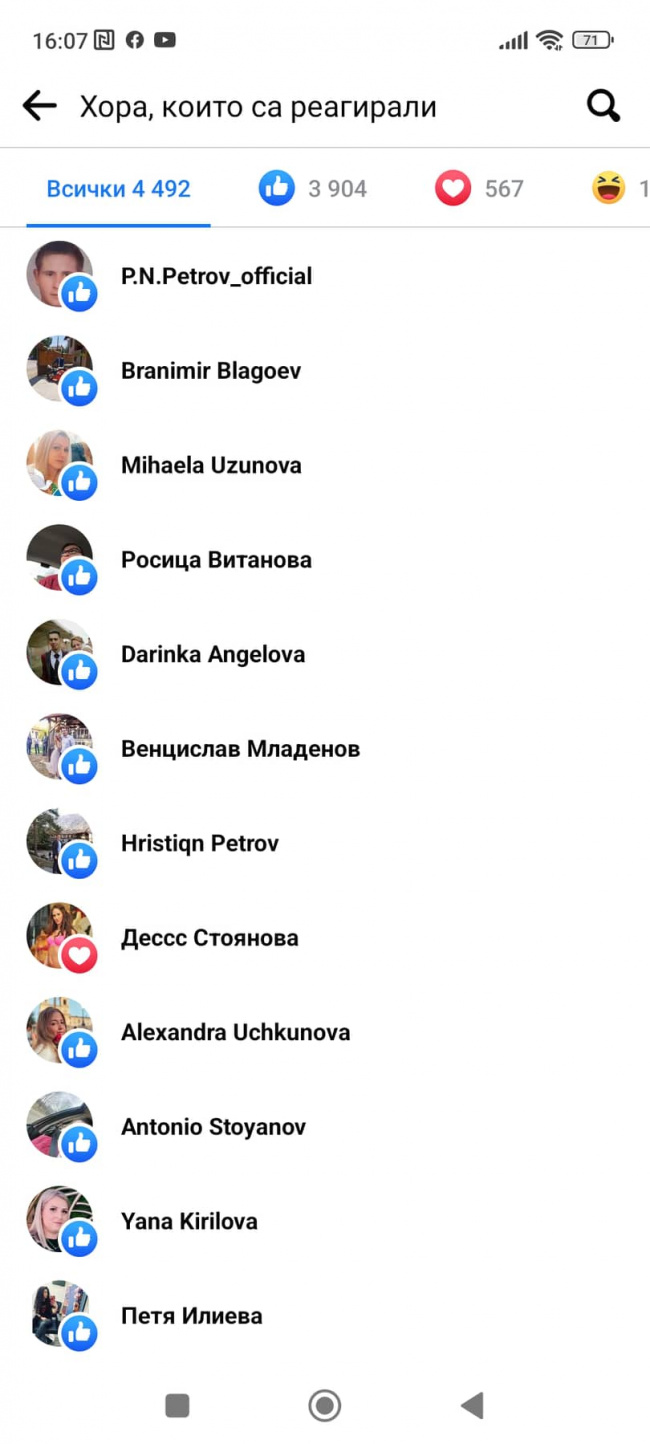
Task: Go back from the reactions list
Action: [39, 106]
